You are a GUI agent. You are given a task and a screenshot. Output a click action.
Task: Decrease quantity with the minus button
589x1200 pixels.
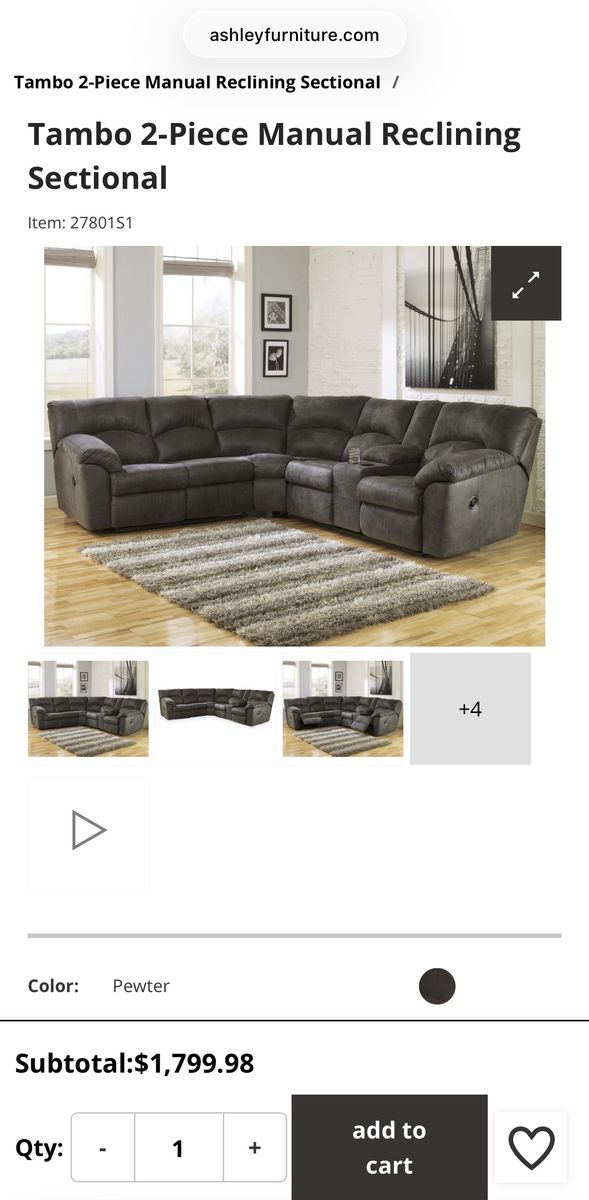coord(103,1147)
